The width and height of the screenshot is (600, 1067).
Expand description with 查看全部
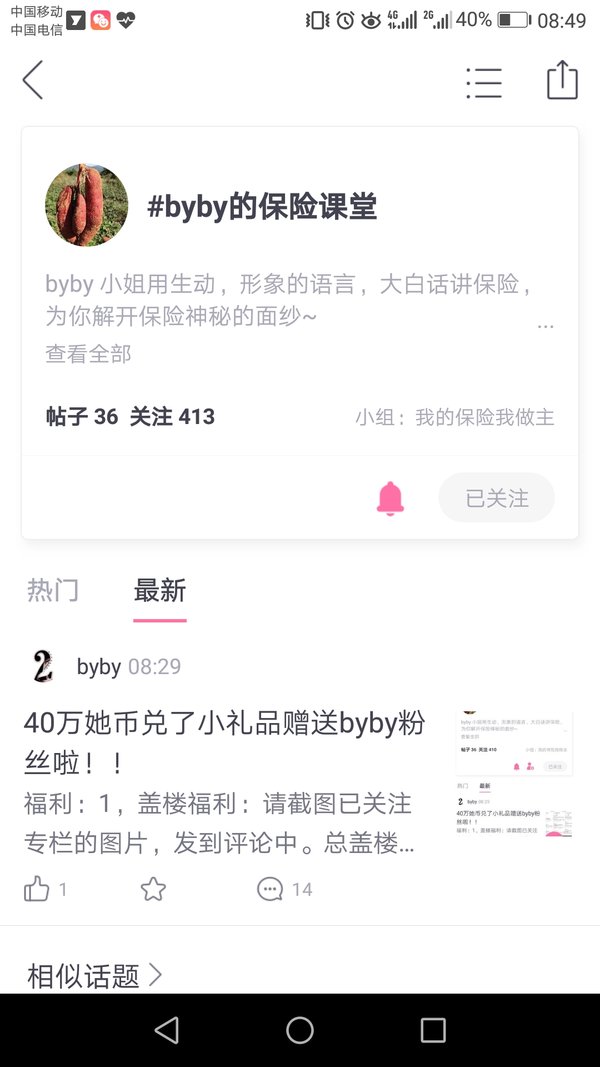[88, 354]
